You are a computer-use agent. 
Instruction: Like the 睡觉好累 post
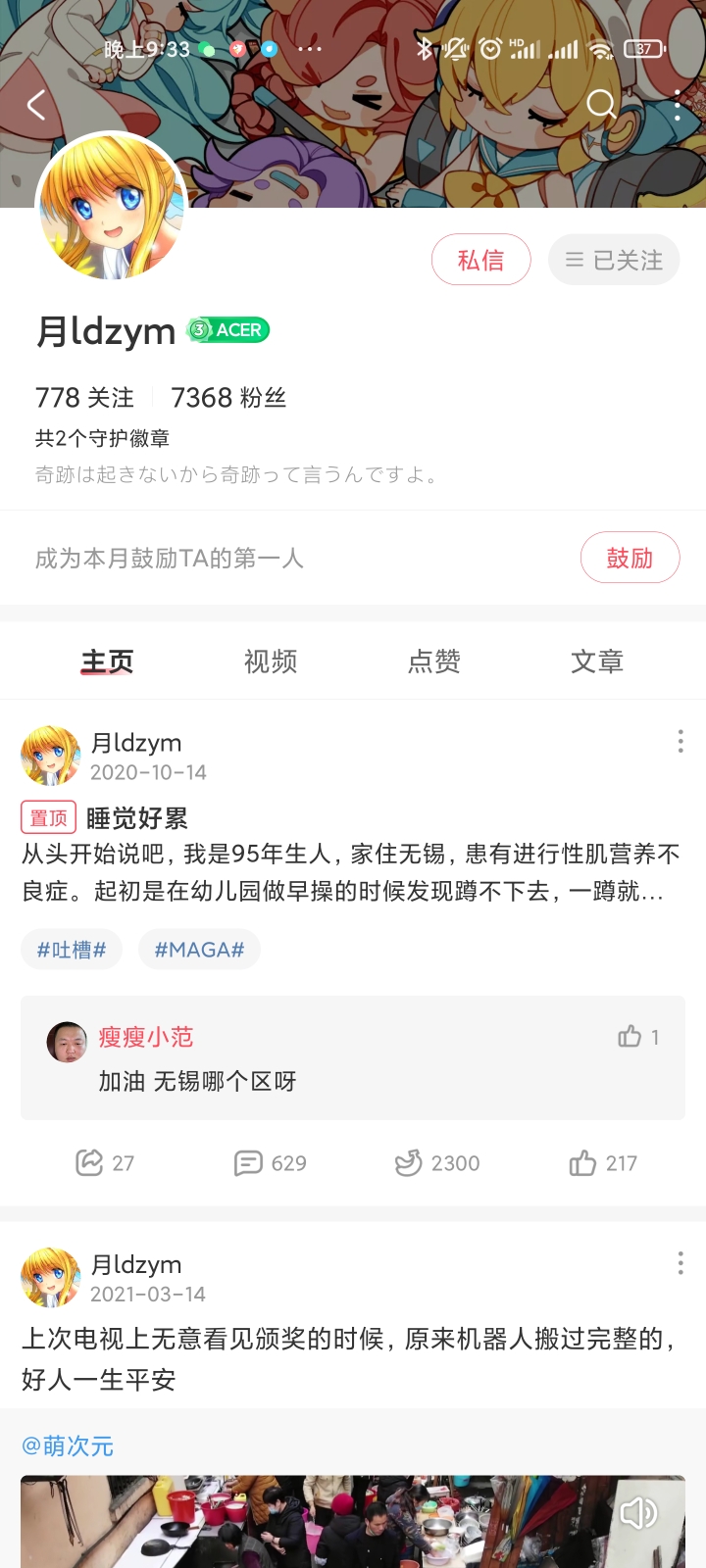click(x=602, y=1163)
